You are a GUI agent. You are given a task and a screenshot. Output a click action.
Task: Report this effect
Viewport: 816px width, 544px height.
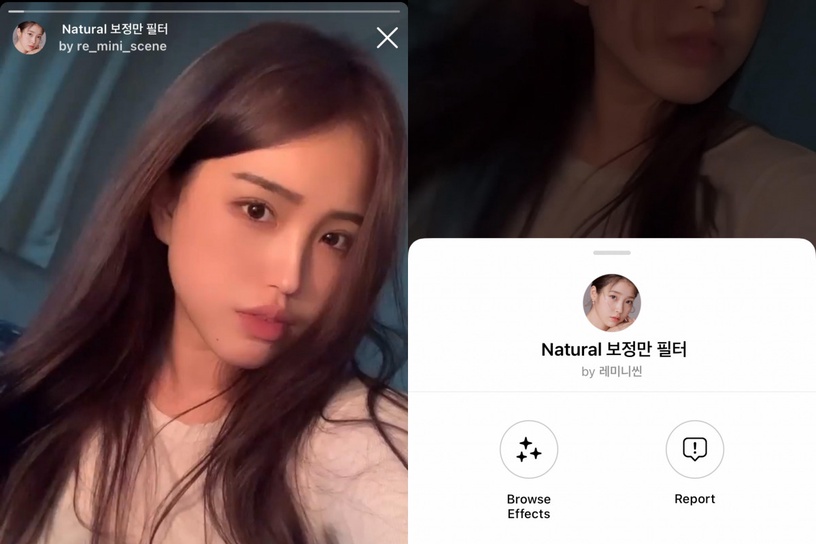coord(694,450)
